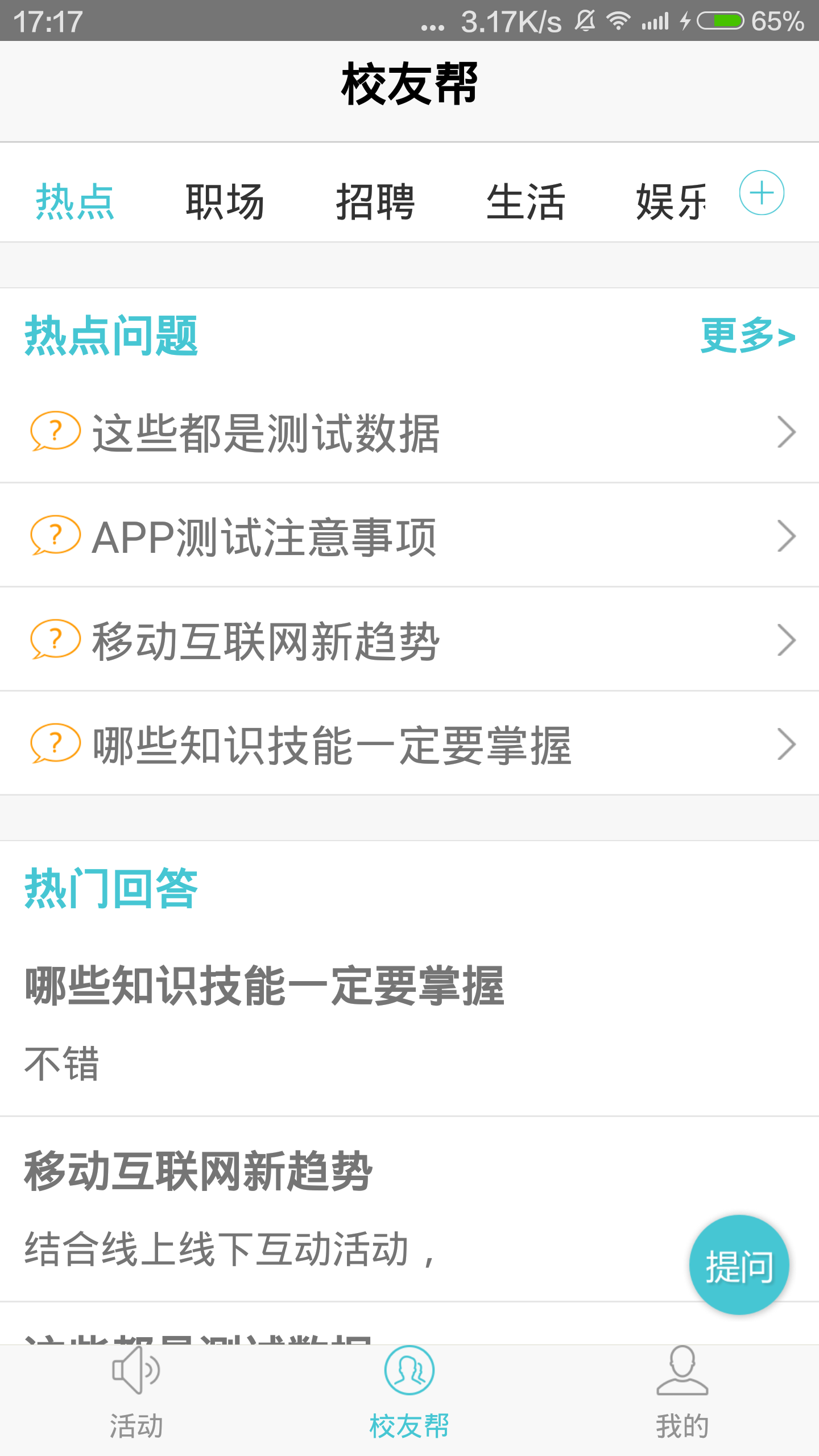Expand details of APP测试注意事项 via chevron
Screen dimensions: 819x1456
pos(788,536)
